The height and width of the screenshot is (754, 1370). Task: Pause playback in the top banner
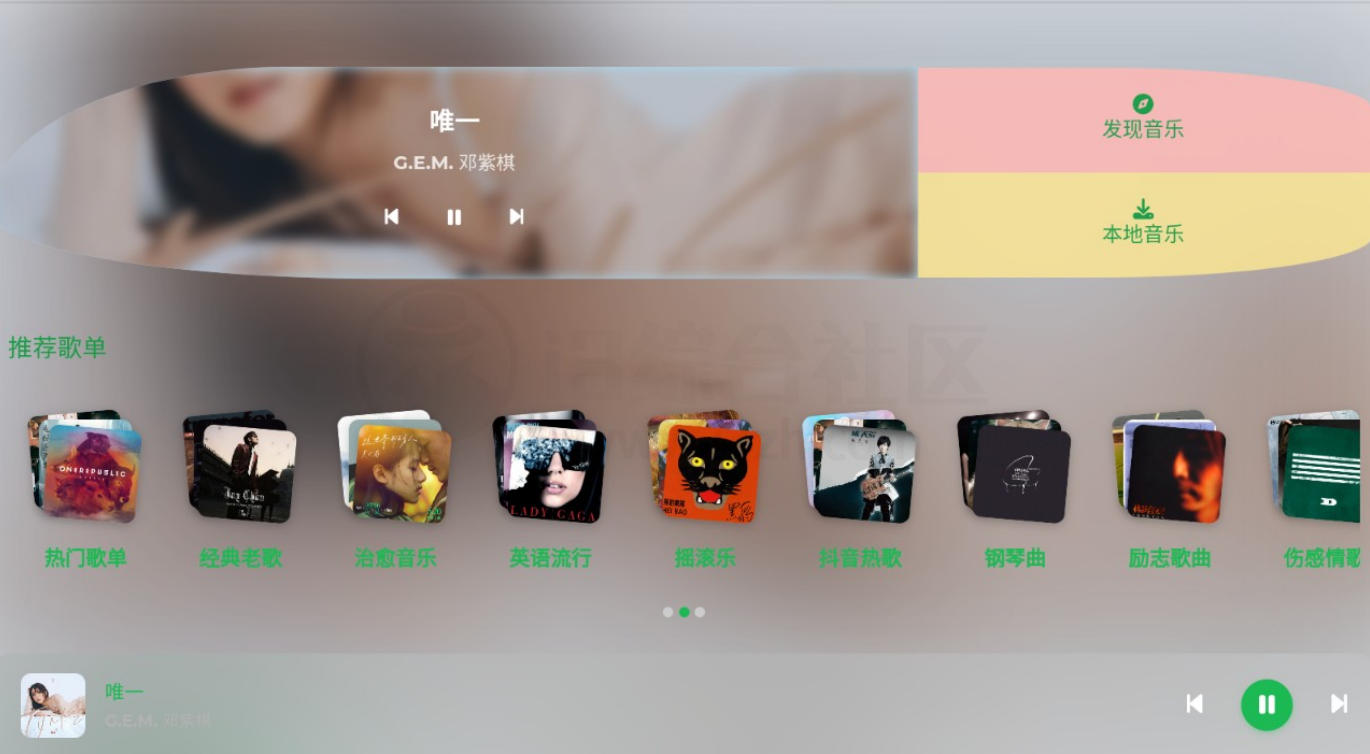pyautogui.click(x=454, y=217)
